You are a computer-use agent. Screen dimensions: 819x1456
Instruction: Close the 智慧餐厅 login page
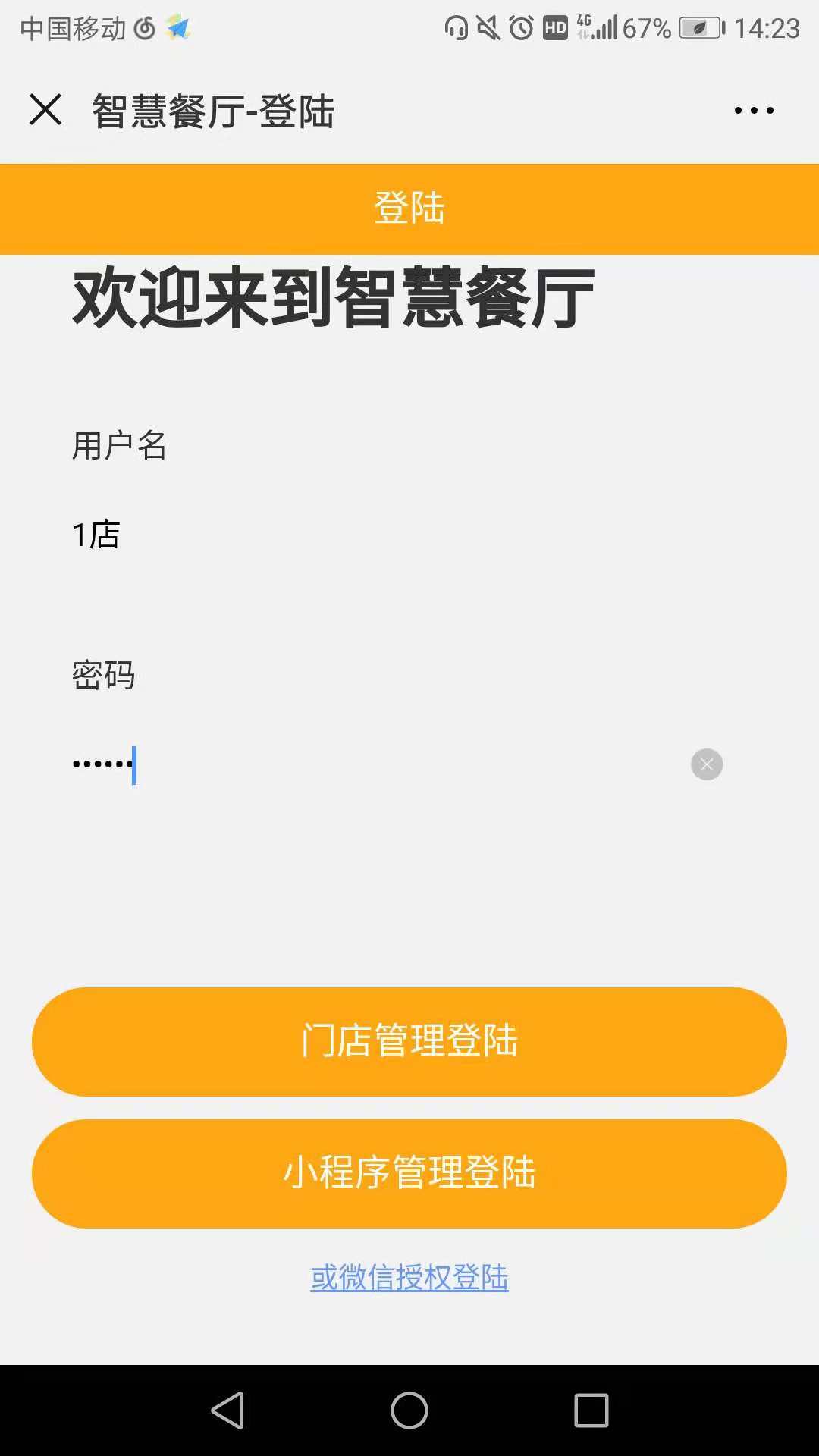click(x=45, y=110)
